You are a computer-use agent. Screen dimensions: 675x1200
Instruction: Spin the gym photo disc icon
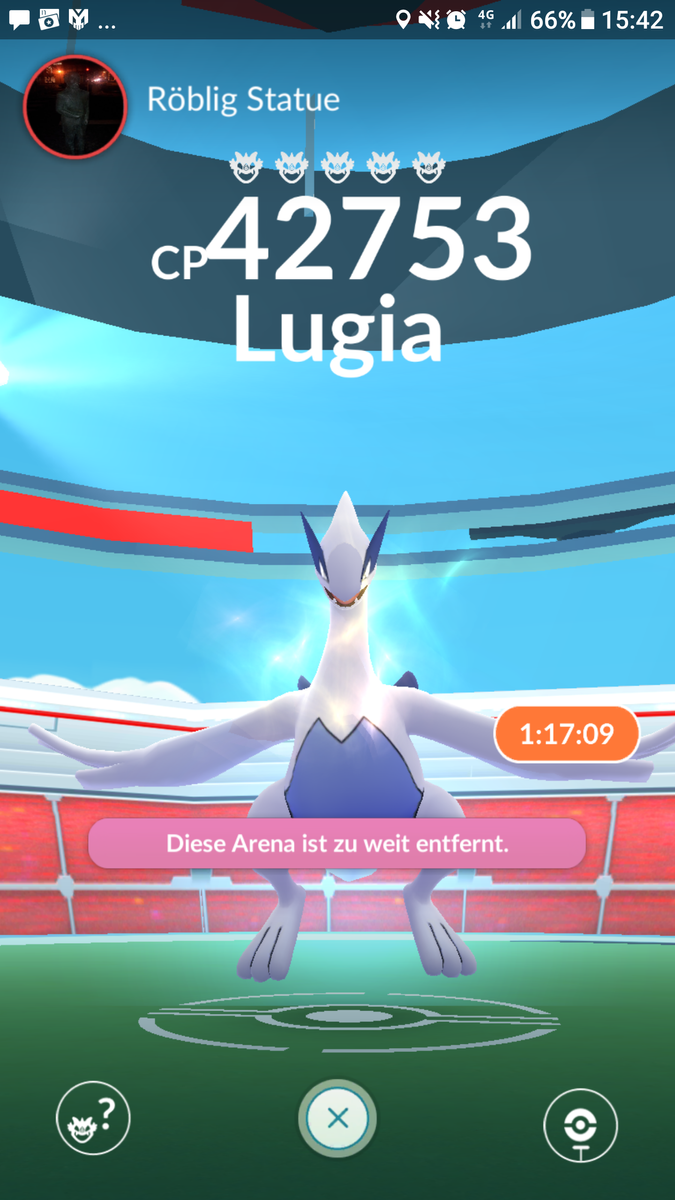(x=580, y=1123)
